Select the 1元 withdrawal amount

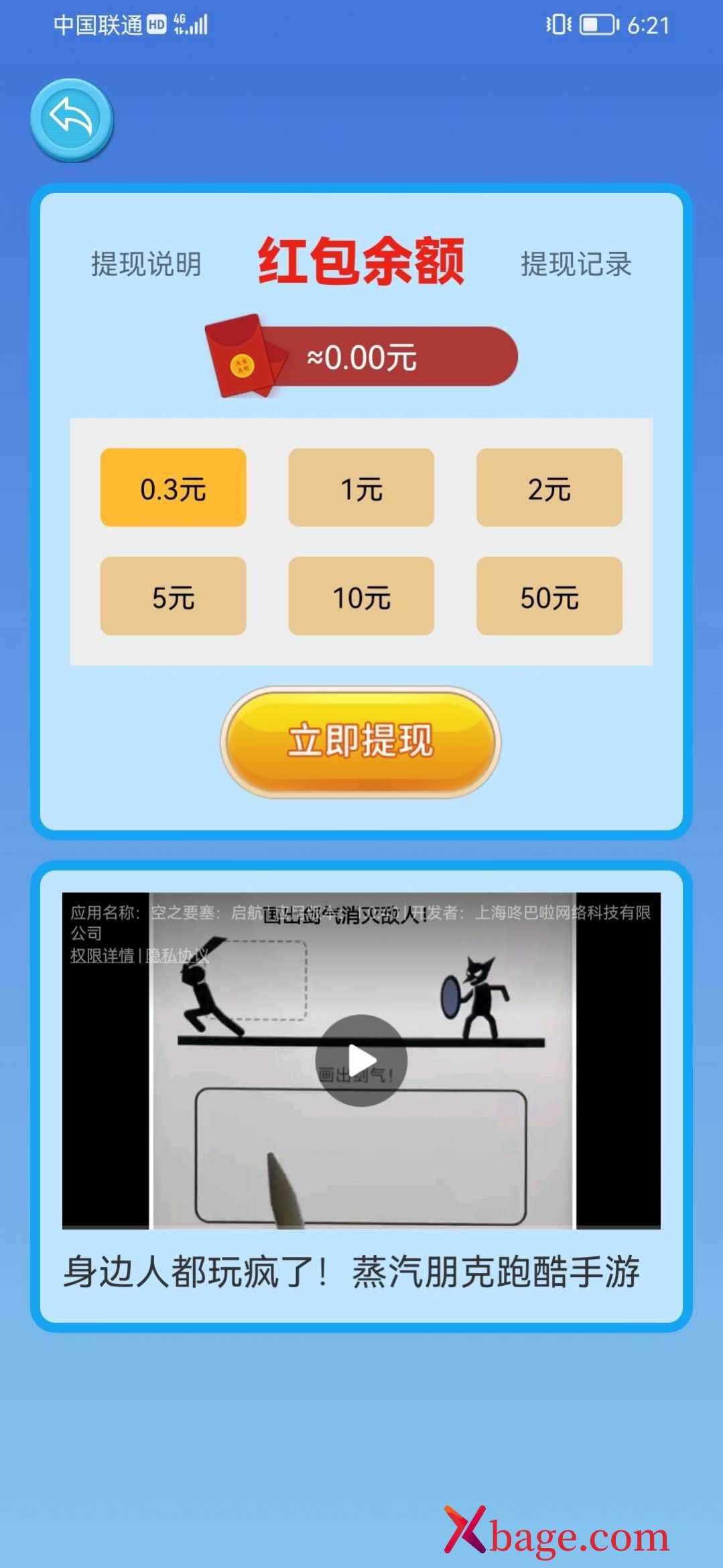click(361, 487)
